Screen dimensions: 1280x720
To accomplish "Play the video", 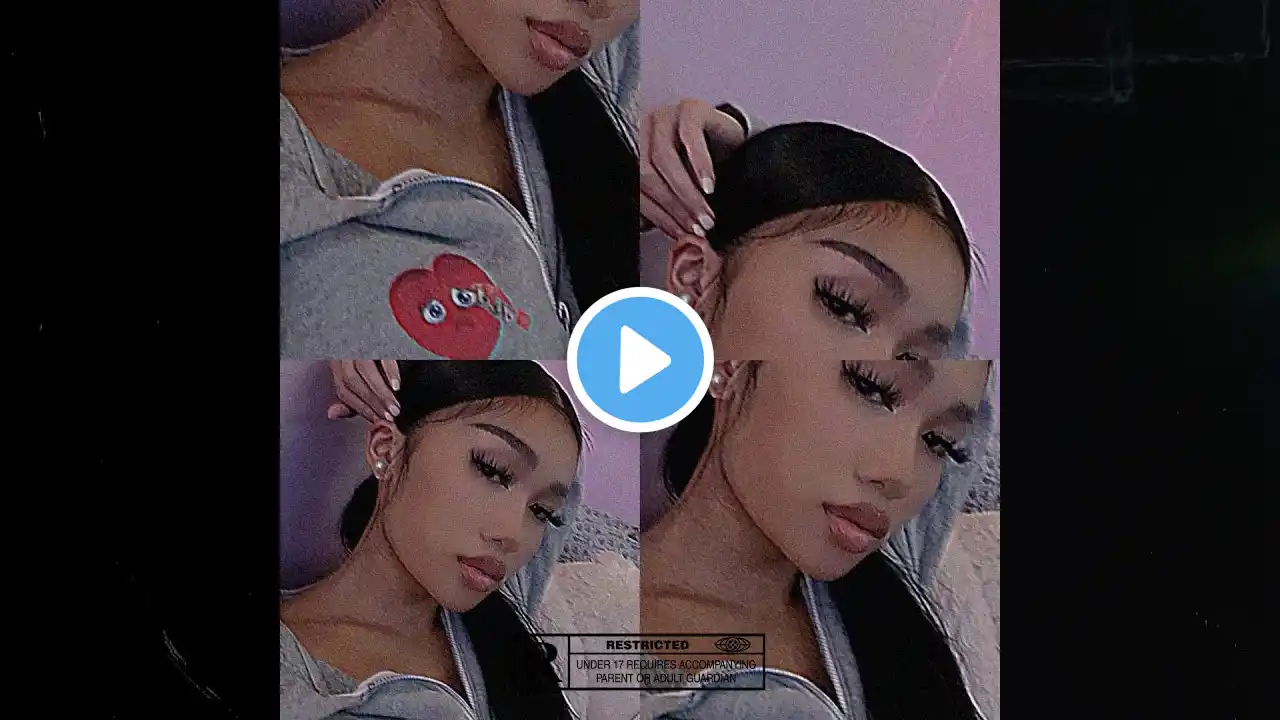I will pyautogui.click(x=640, y=360).
